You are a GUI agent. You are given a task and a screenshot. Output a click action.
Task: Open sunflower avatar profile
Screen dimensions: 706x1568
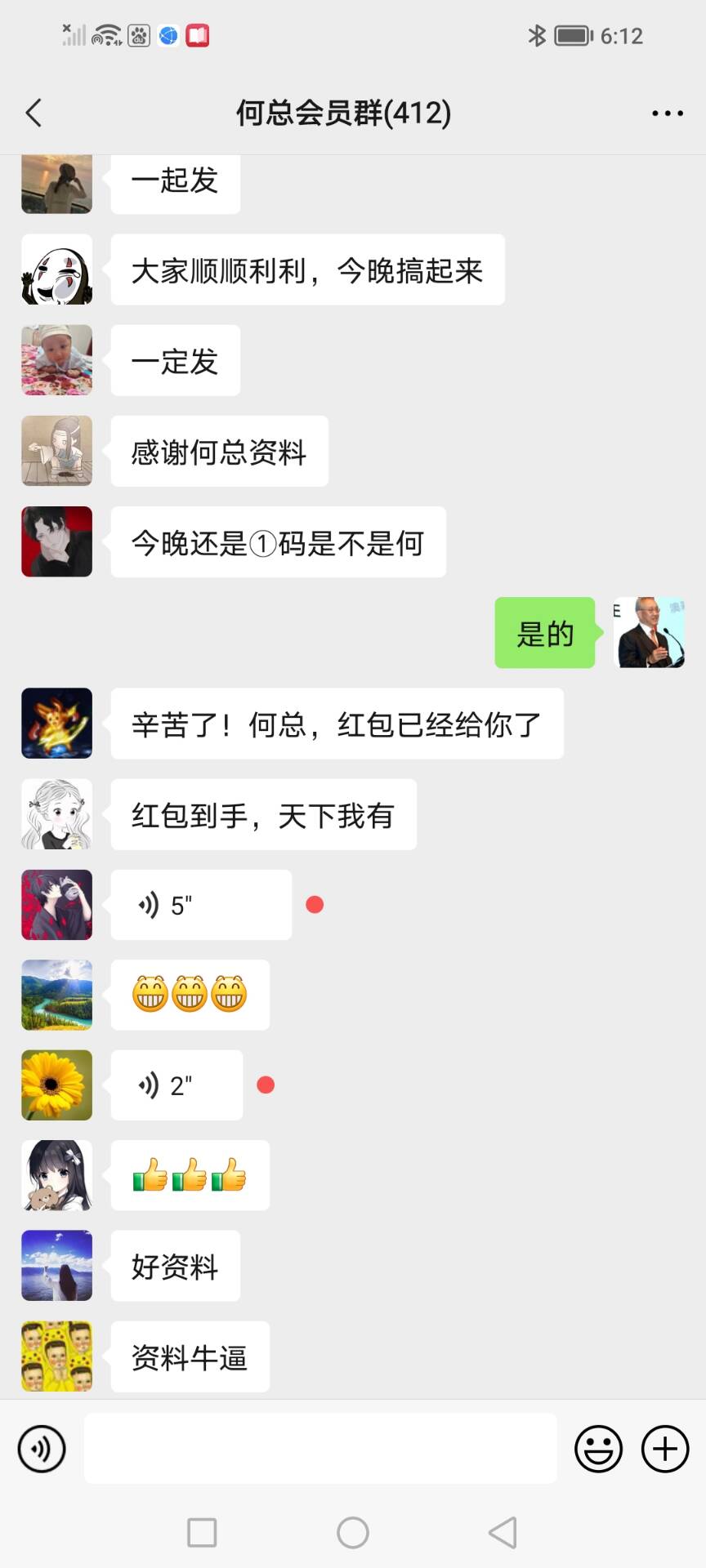tap(56, 1085)
